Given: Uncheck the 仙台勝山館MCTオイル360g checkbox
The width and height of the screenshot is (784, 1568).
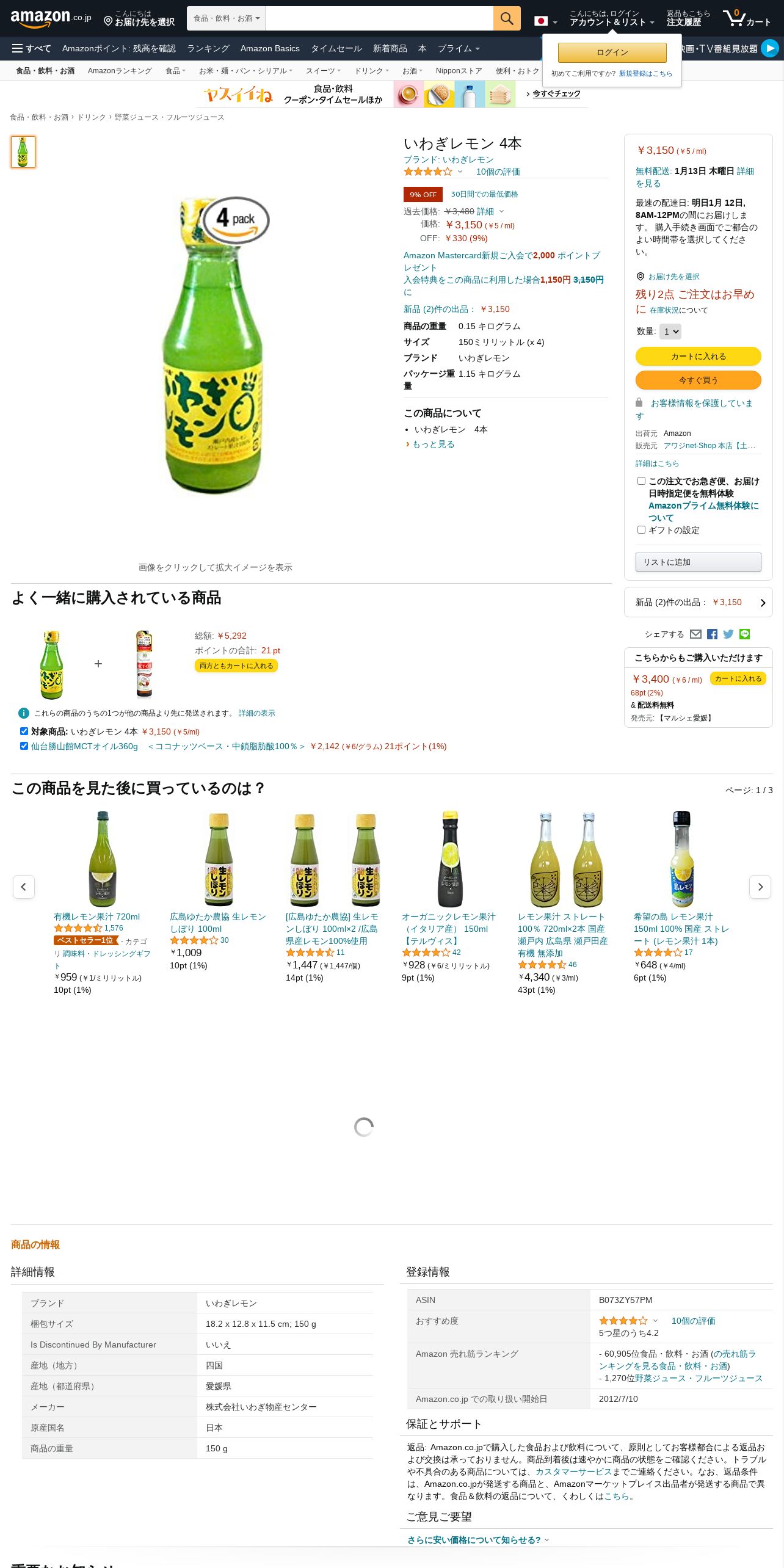Looking at the screenshot, I should 24,746.
